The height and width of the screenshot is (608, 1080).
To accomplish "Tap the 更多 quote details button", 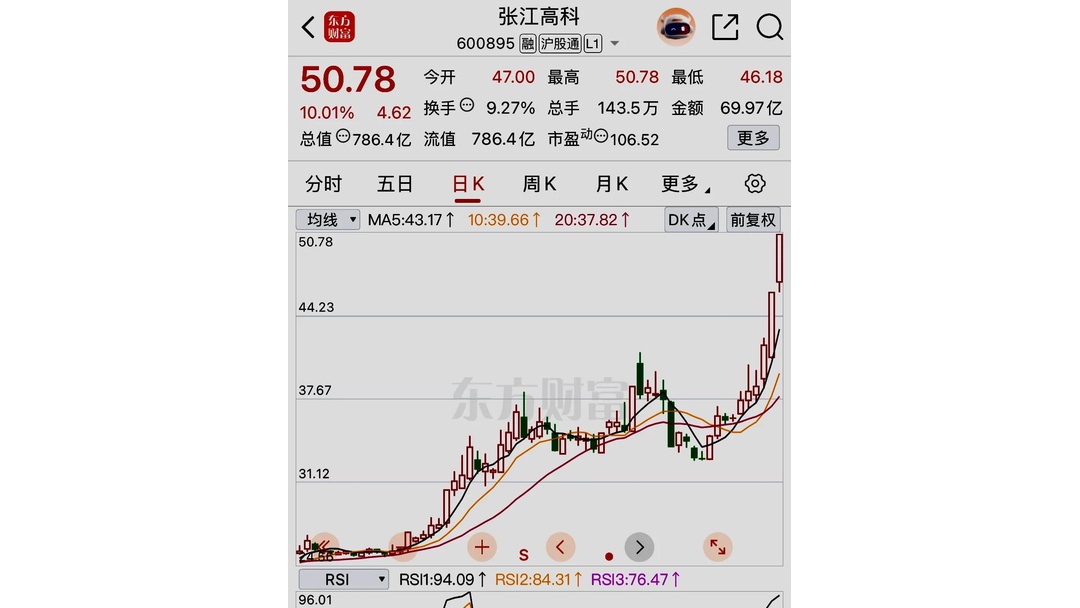I will (753, 138).
